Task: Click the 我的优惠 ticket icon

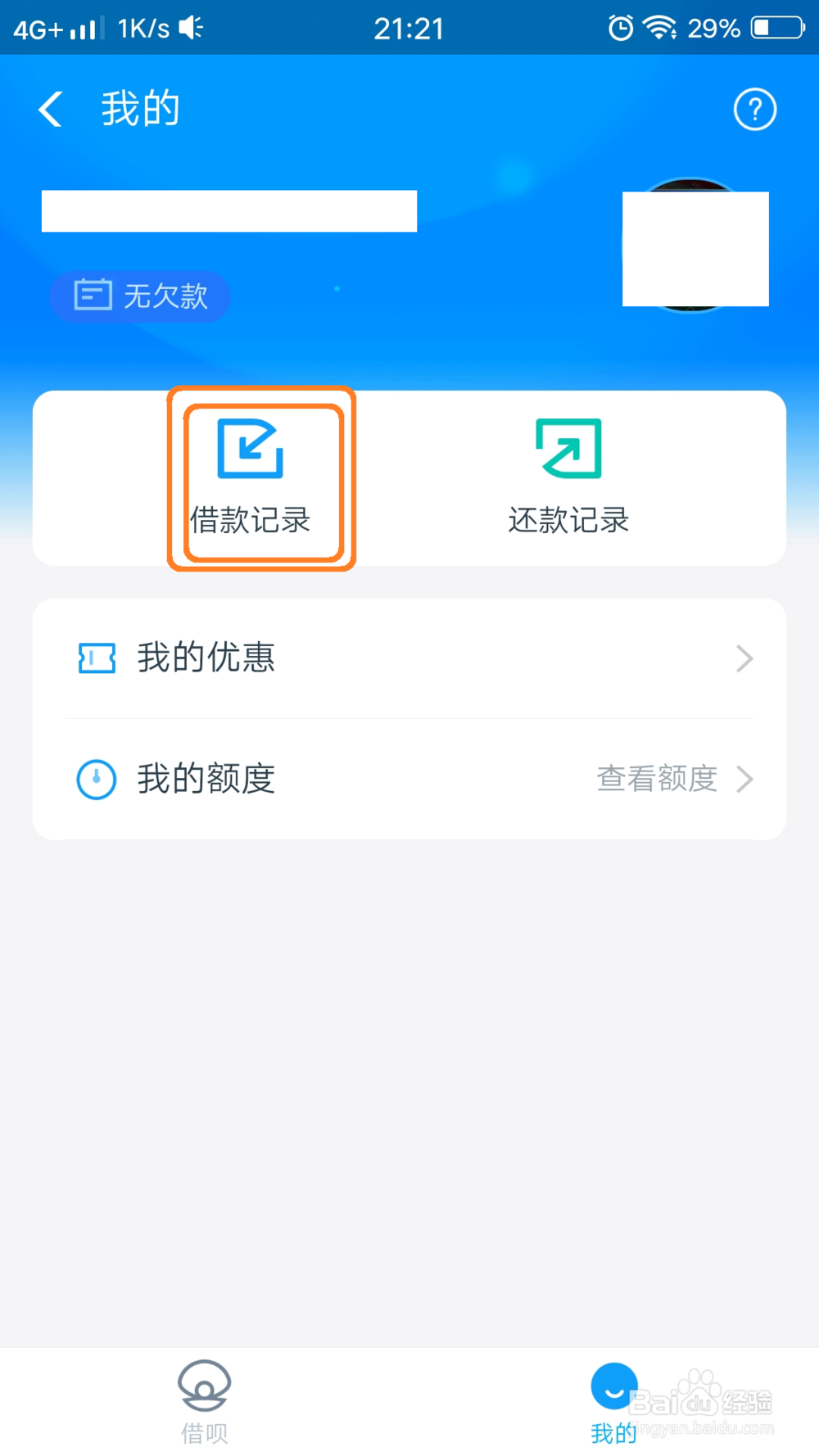Action: [96, 658]
